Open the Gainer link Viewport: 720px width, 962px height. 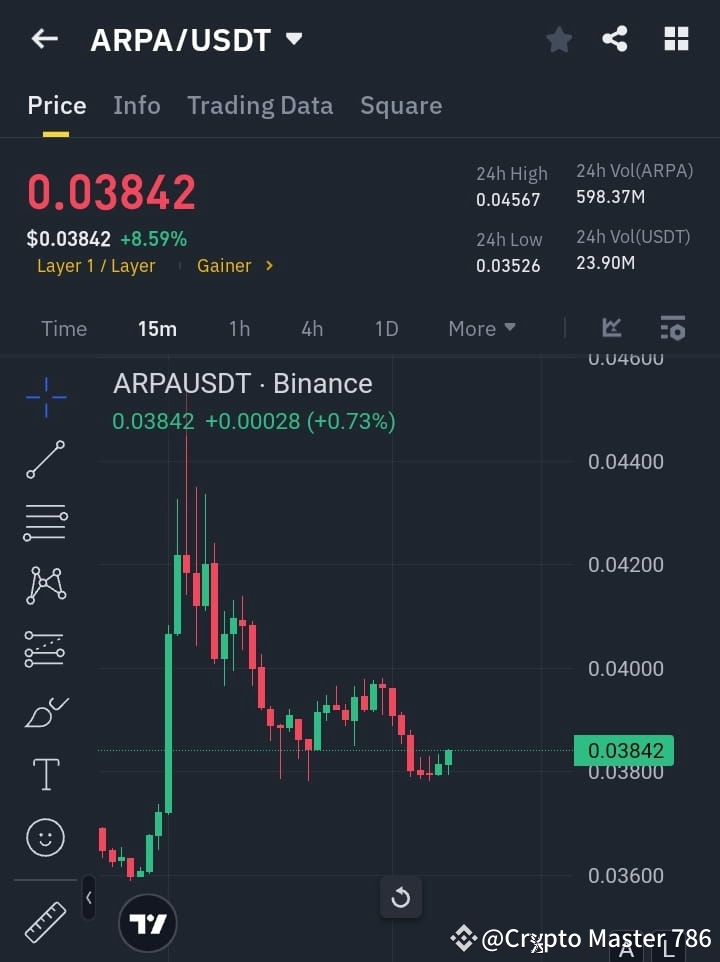(x=226, y=266)
